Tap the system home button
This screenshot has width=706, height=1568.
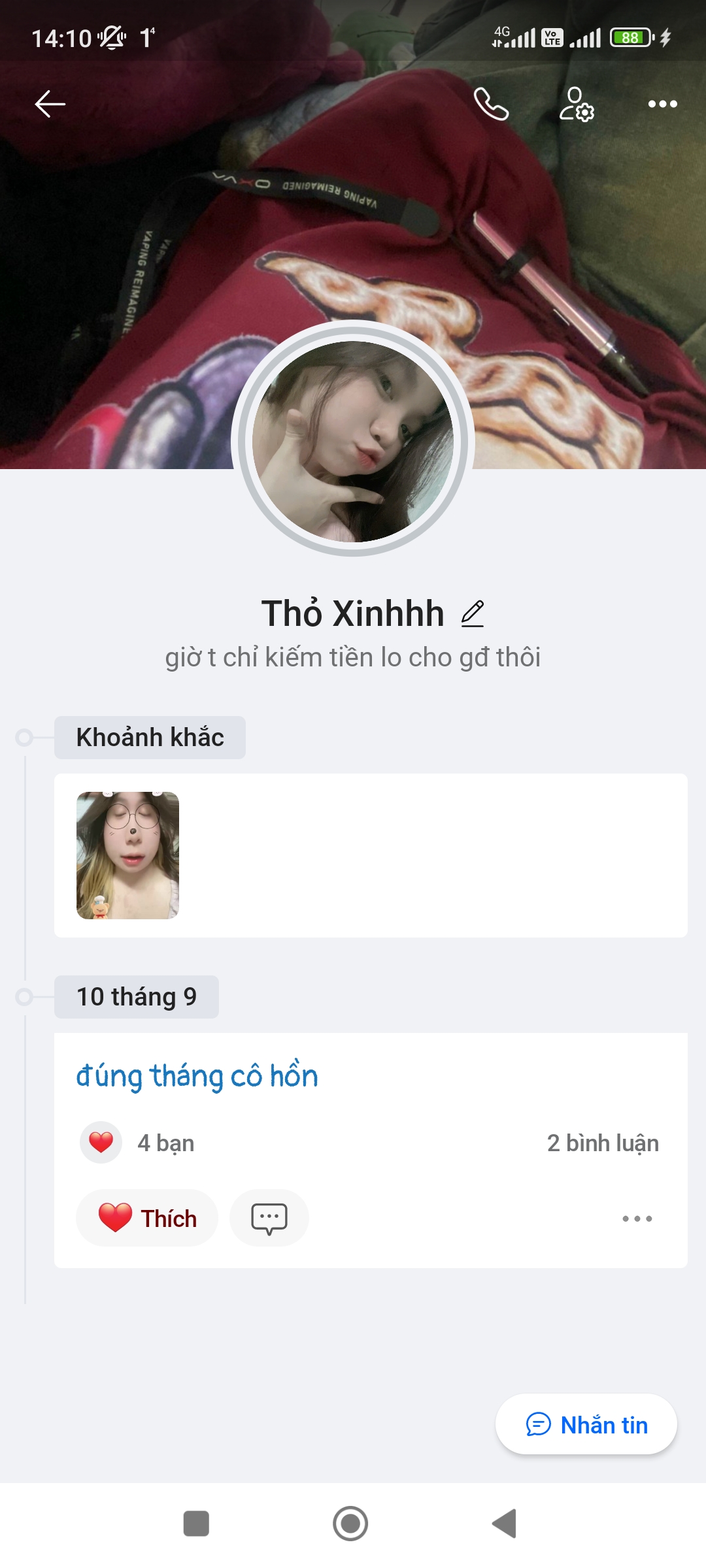(x=350, y=1524)
